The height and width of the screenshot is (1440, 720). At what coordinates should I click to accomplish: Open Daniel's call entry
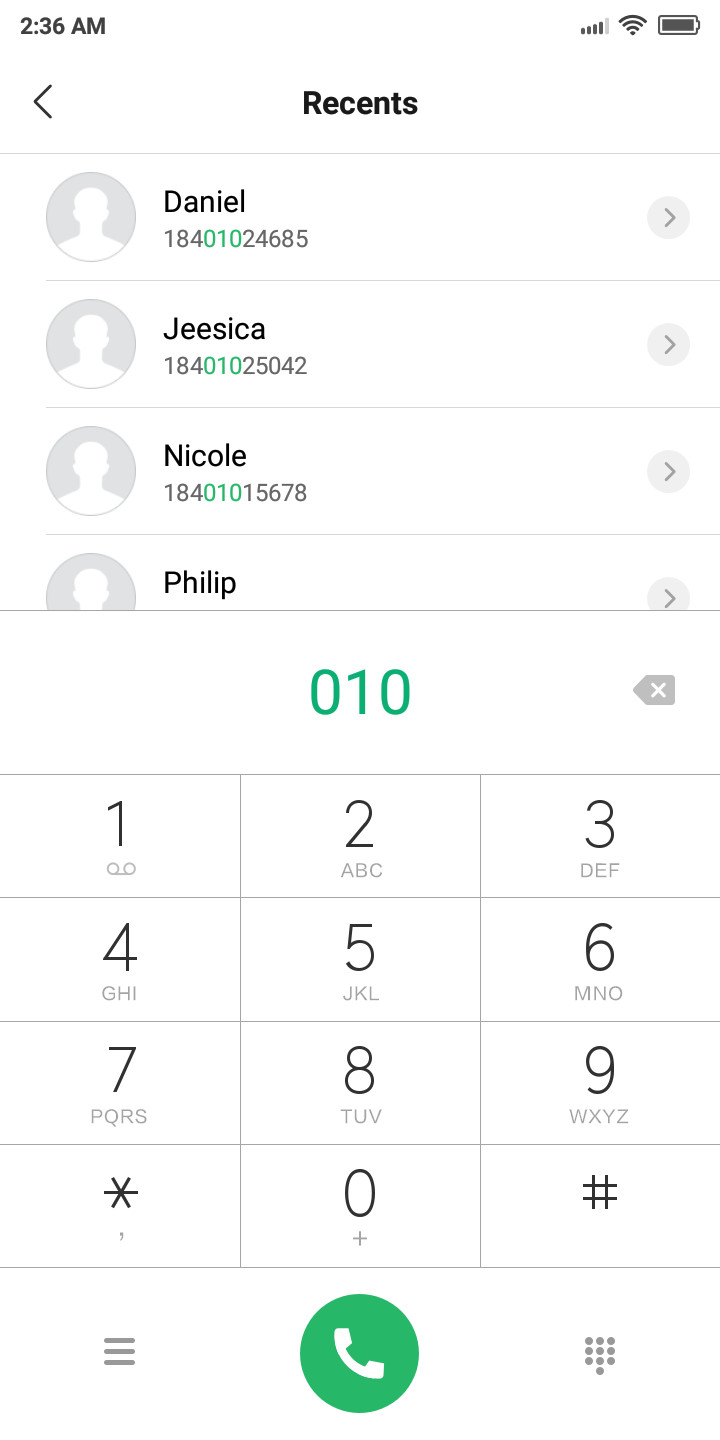point(360,217)
